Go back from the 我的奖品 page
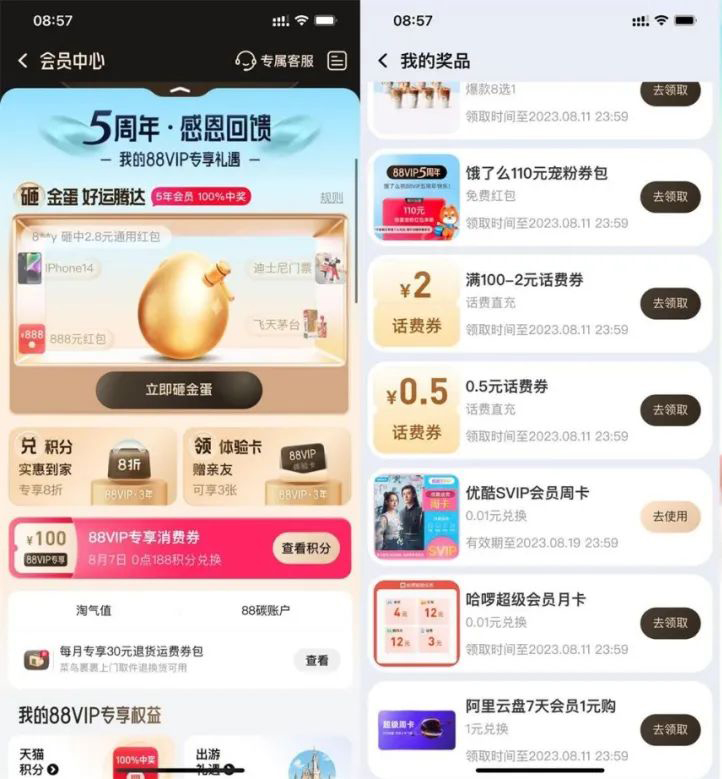This screenshot has height=779, width=722. (383, 61)
